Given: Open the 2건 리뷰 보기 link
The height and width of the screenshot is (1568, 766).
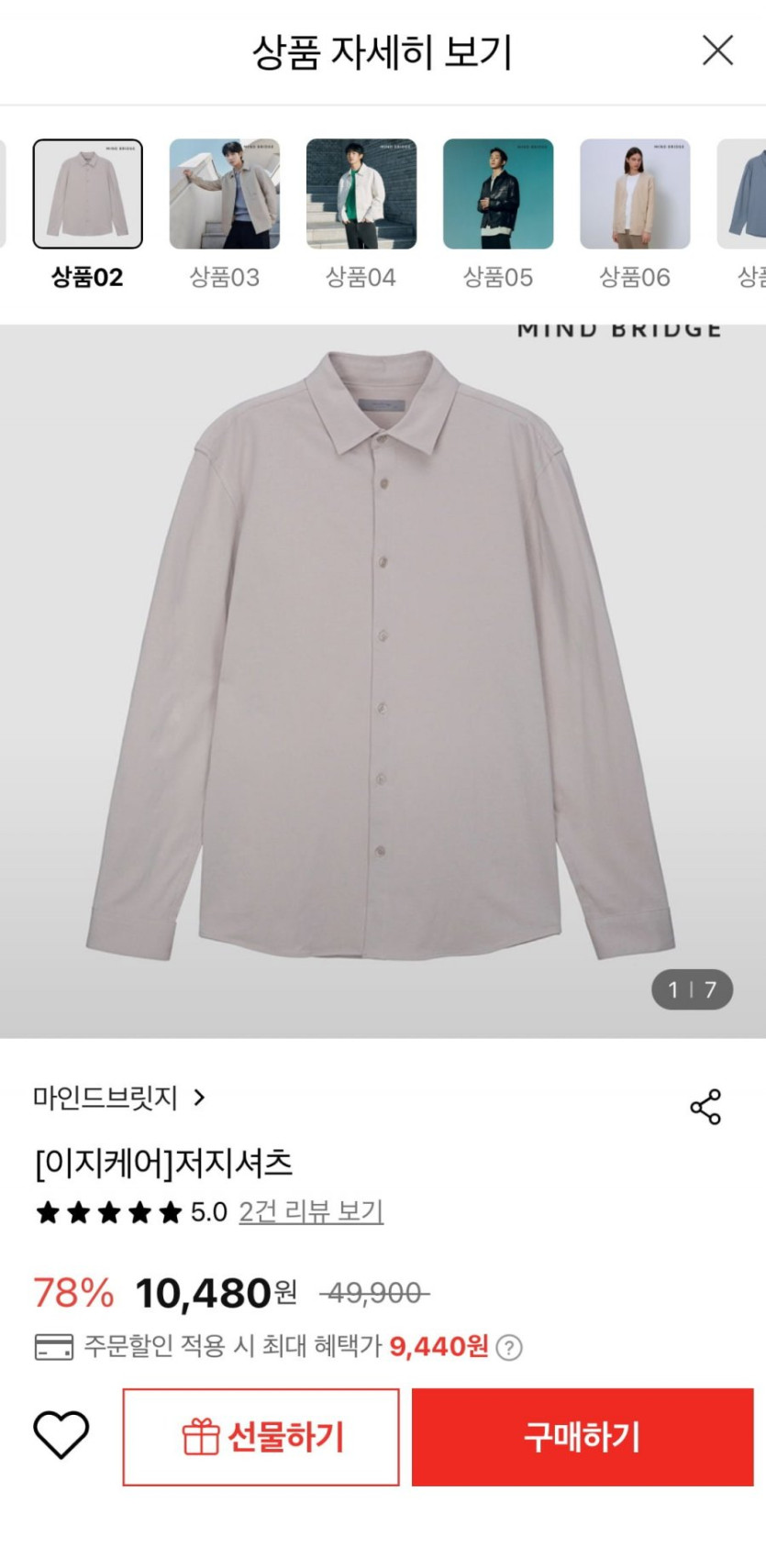Looking at the screenshot, I should coord(311,1212).
